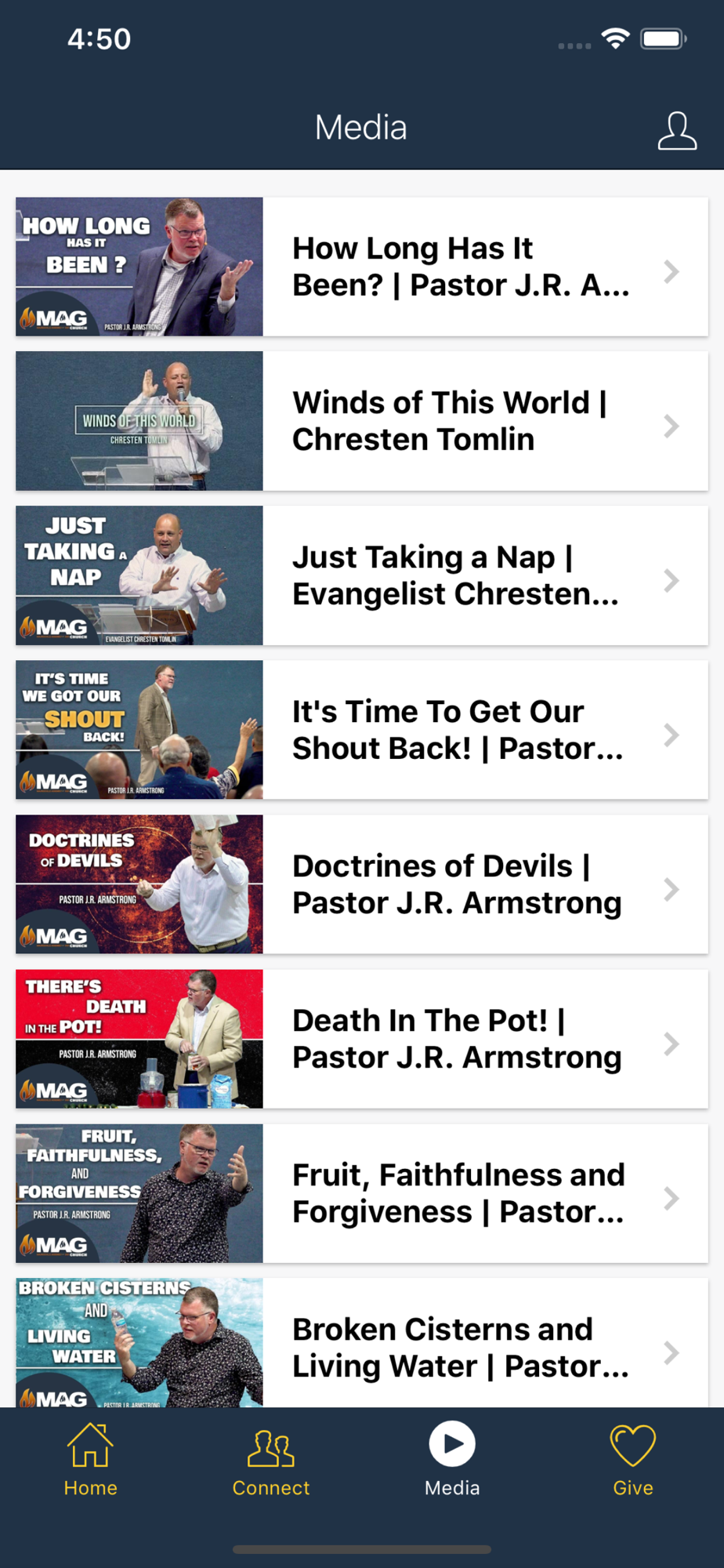View the Doctrines of Devils sermon
Viewport: 724px width, 1568px height.
[461, 884]
